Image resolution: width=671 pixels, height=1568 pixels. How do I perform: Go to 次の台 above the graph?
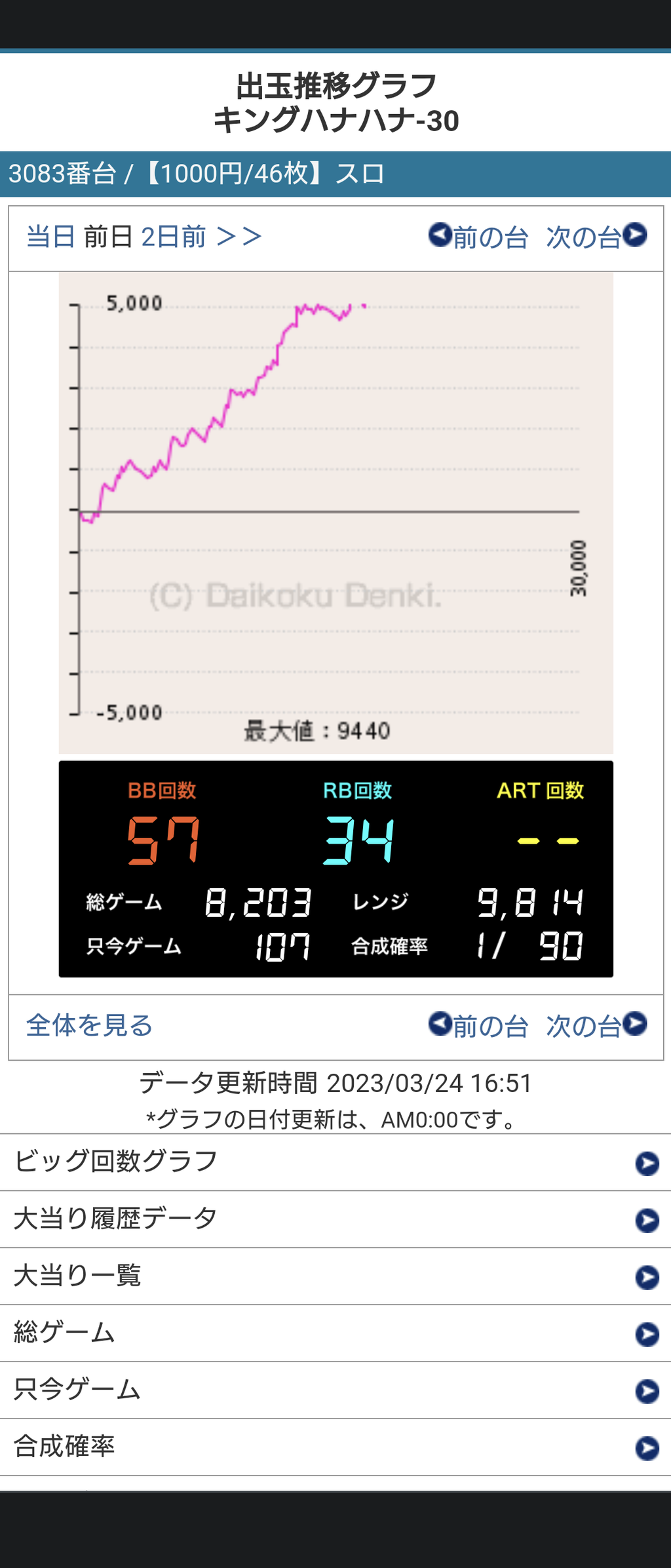coord(596,237)
